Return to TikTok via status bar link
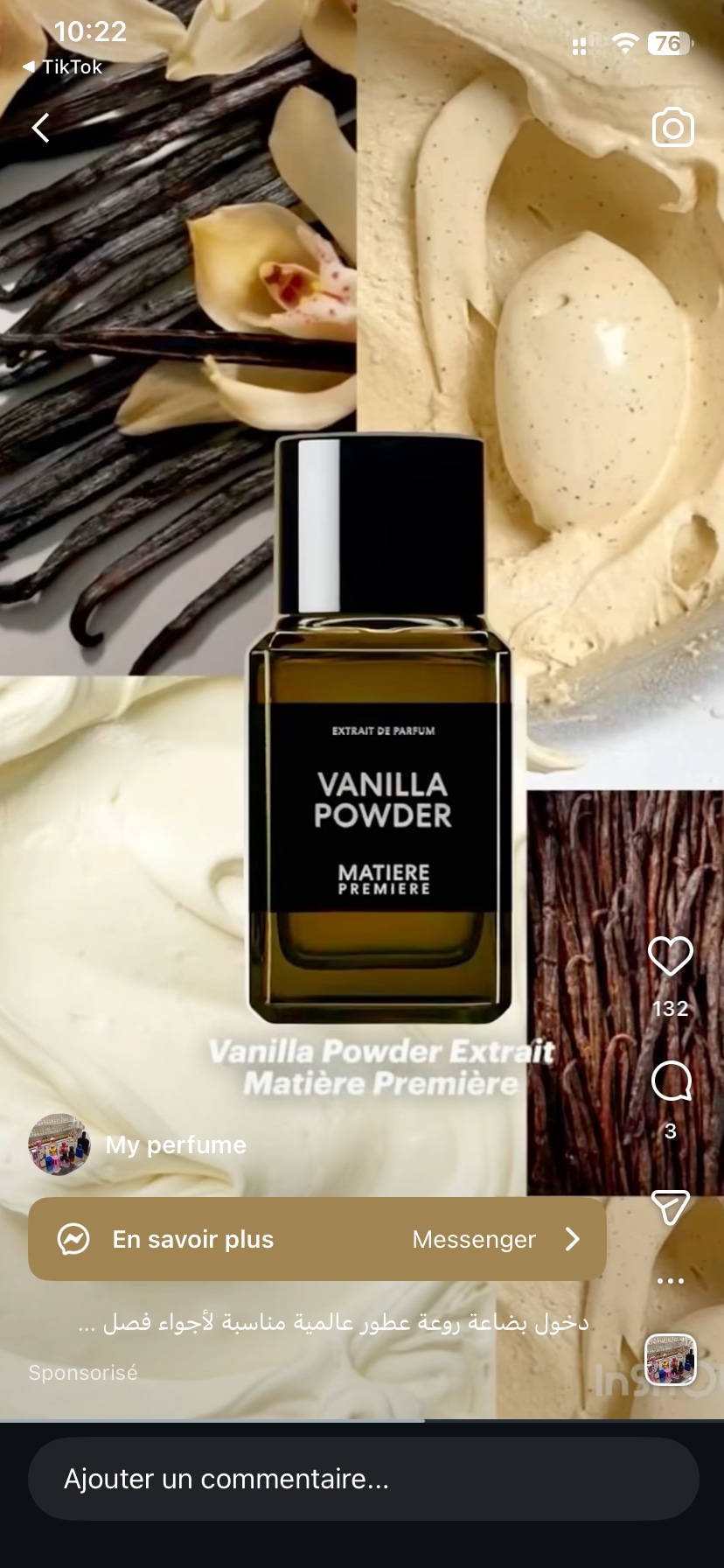Image resolution: width=724 pixels, height=1568 pixels. coord(63,66)
